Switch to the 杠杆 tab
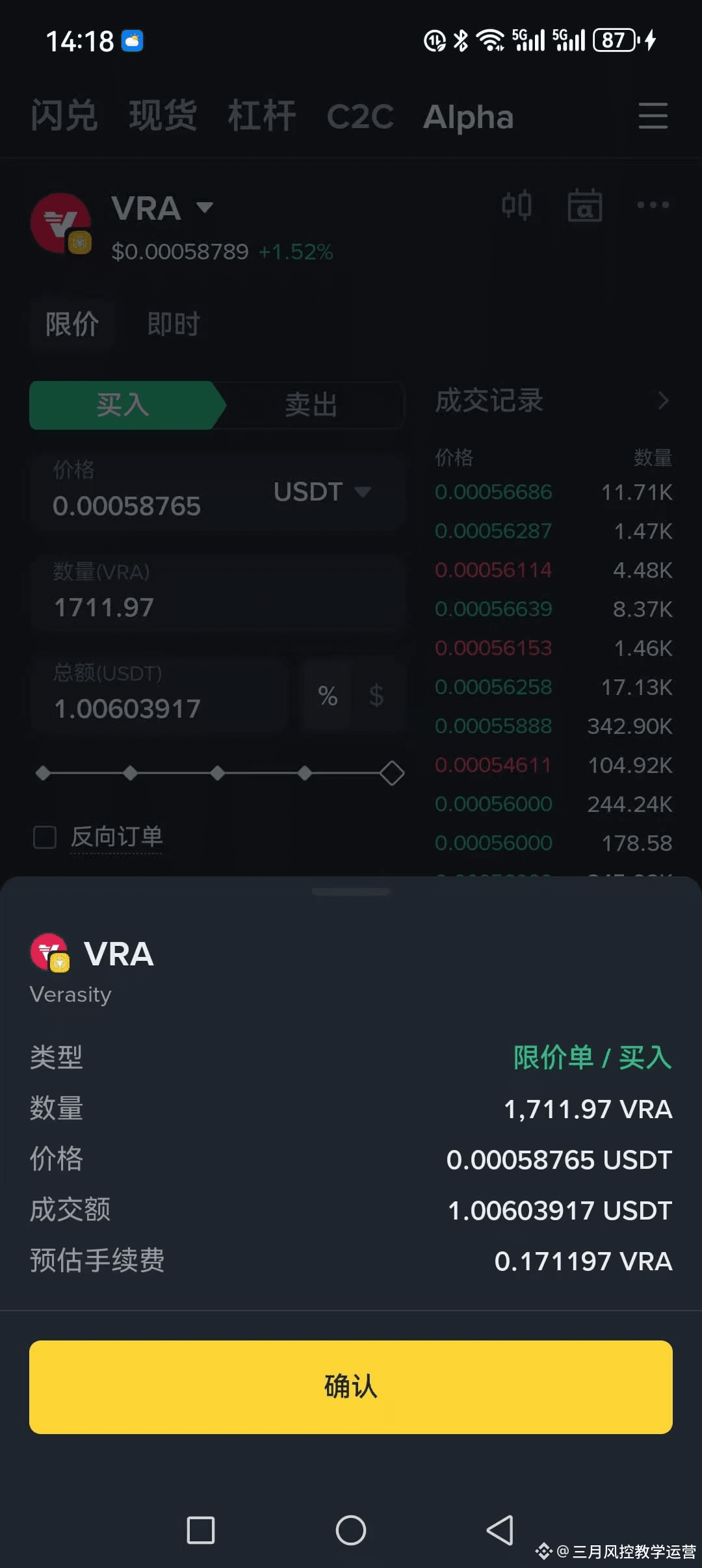The height and width of the screenshot is (1568, 702). [x=261, y=116]
